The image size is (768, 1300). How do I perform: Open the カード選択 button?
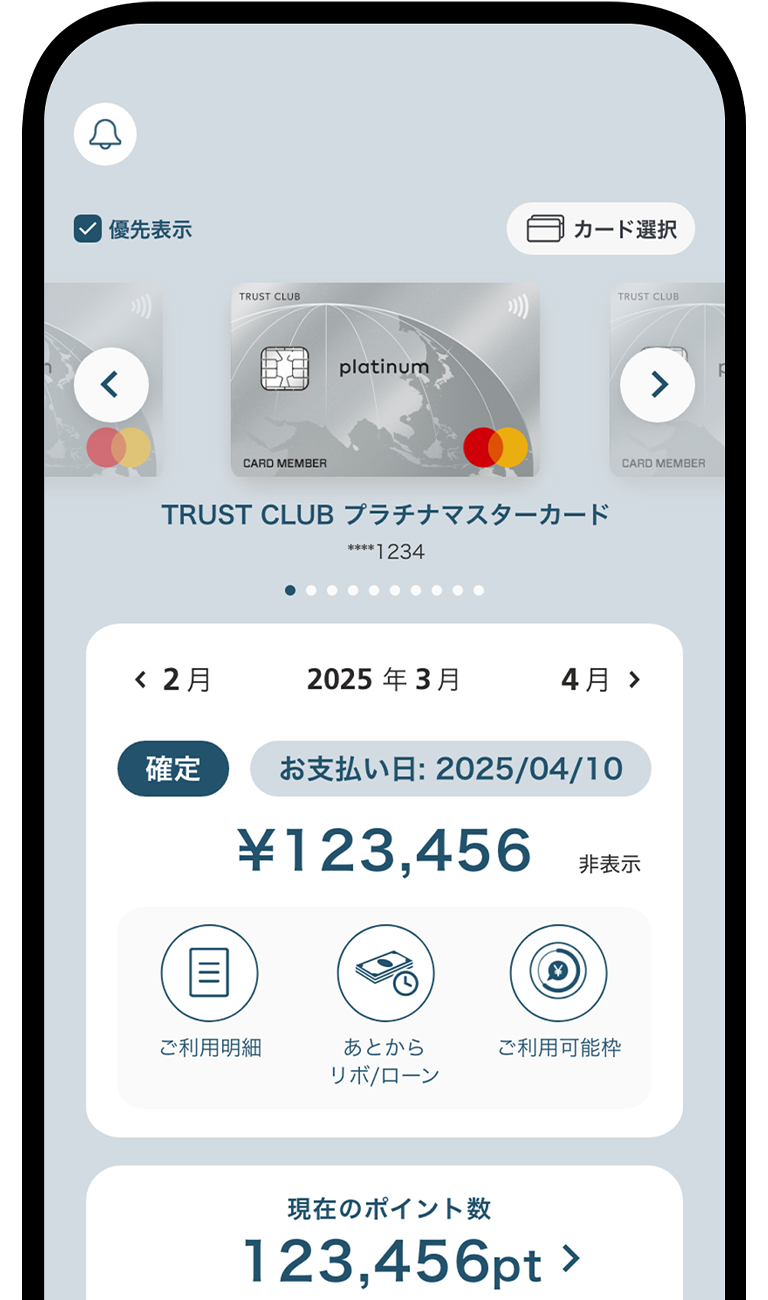[600, 229]
